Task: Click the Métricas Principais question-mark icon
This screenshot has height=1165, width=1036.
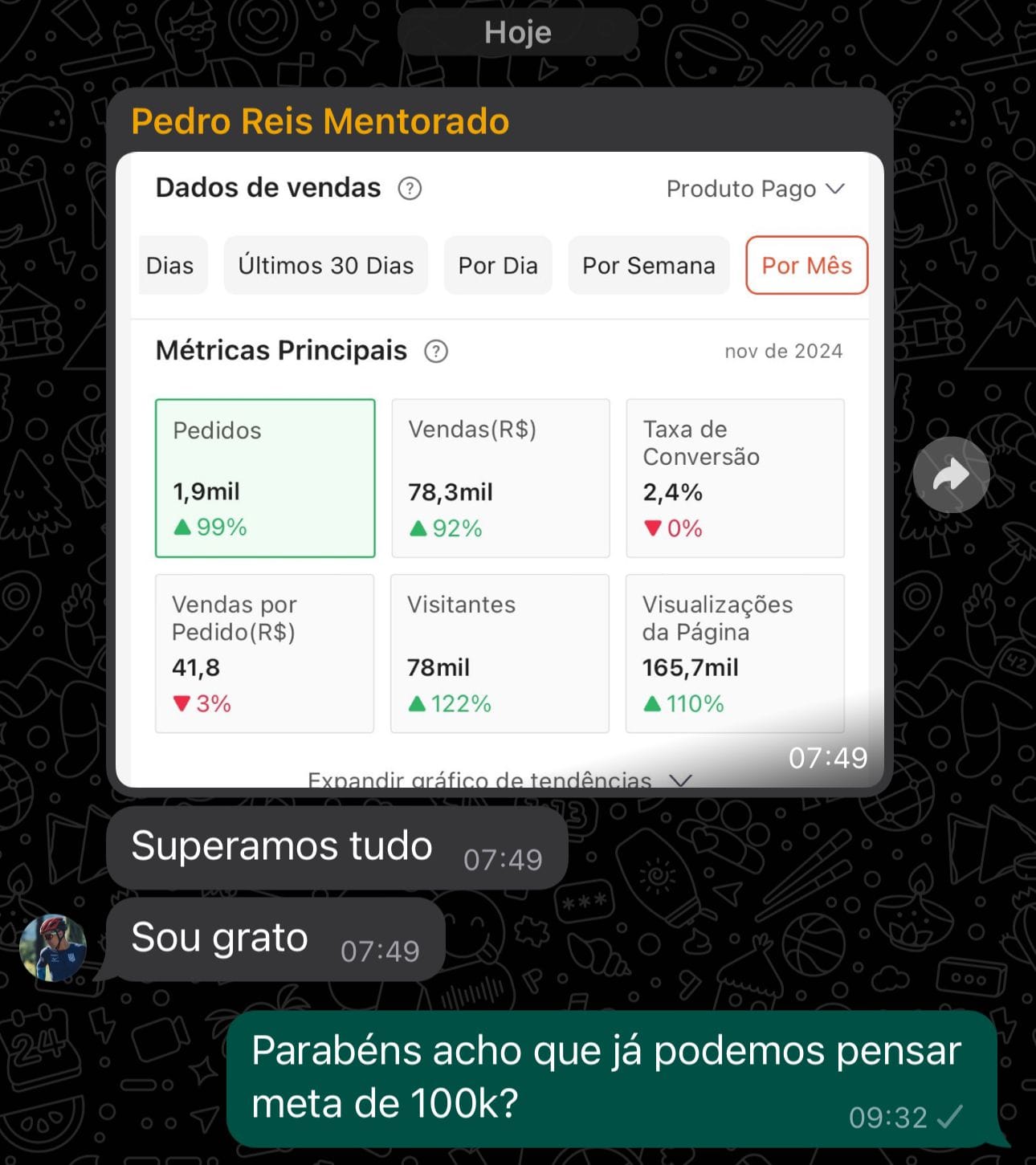Action: click(x=434, y=351)
